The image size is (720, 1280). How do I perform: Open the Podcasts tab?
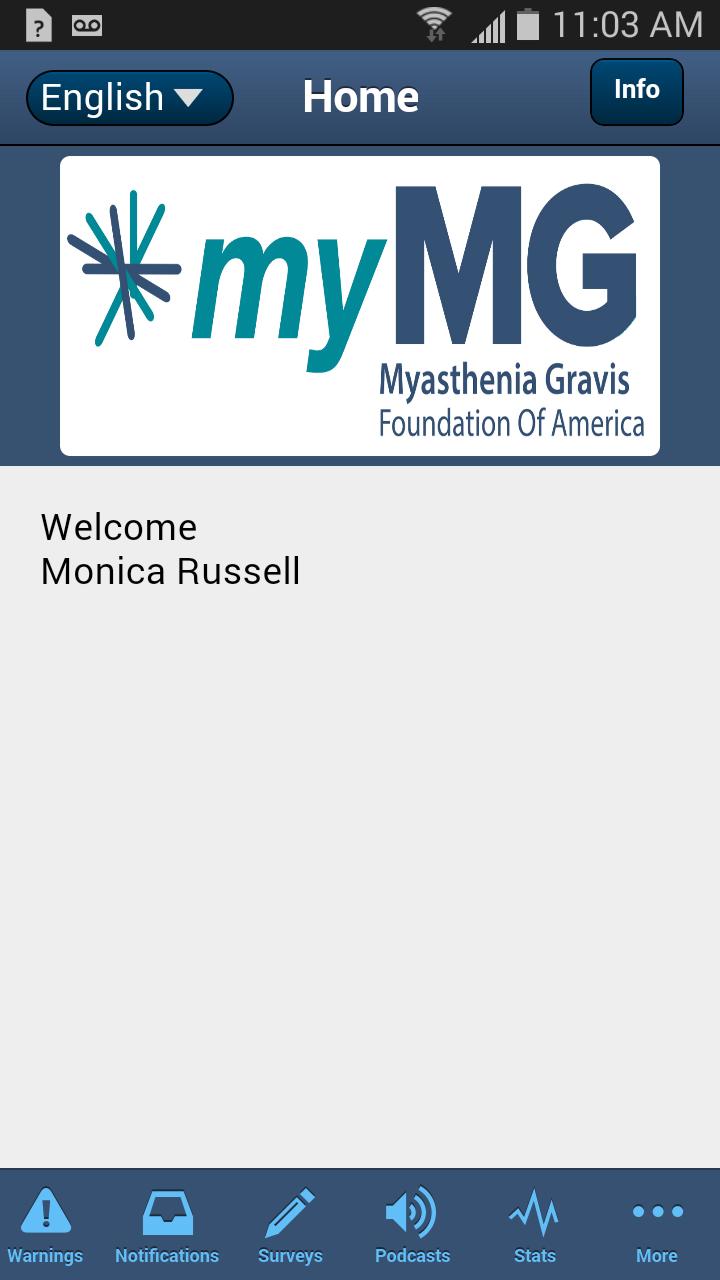point(412,1225)
